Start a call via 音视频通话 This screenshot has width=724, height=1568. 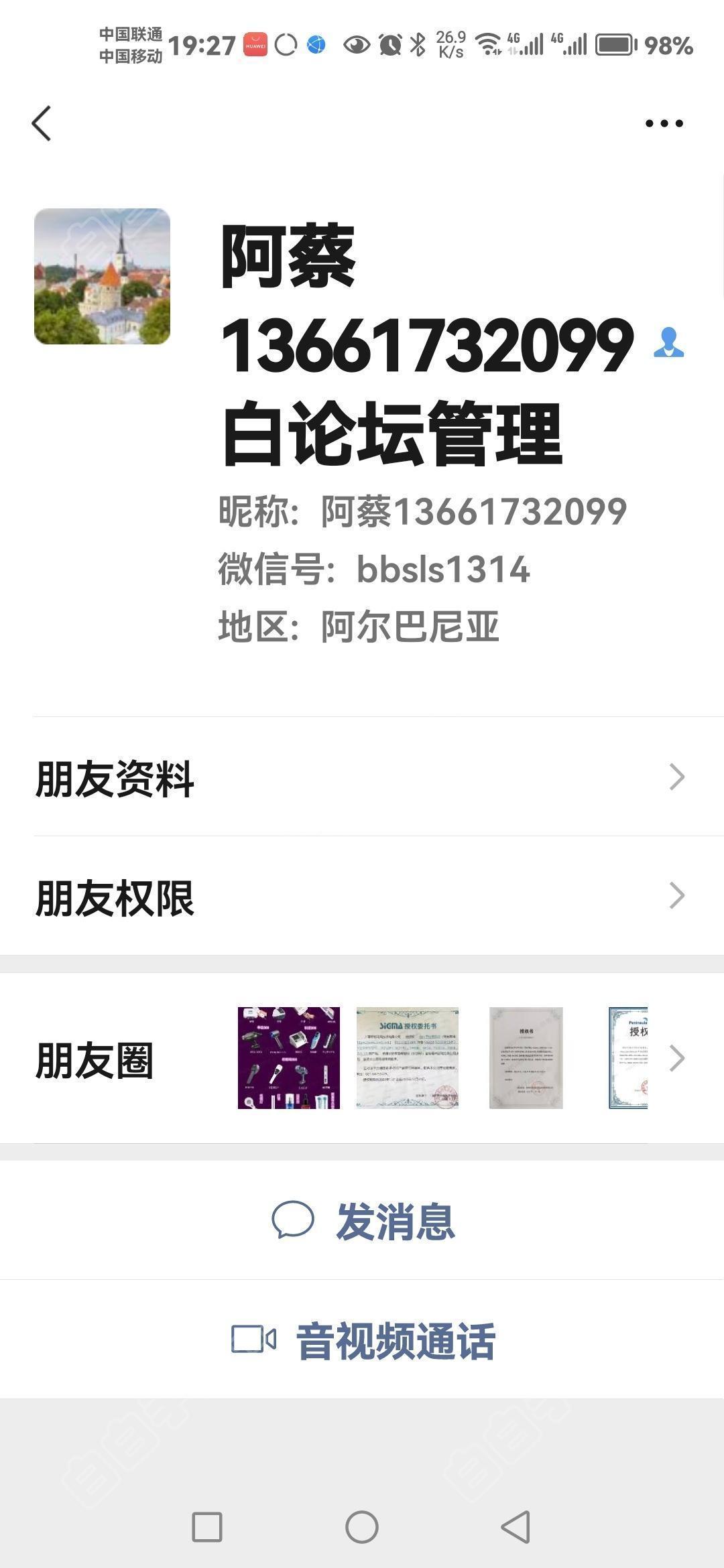[362, 1340]
